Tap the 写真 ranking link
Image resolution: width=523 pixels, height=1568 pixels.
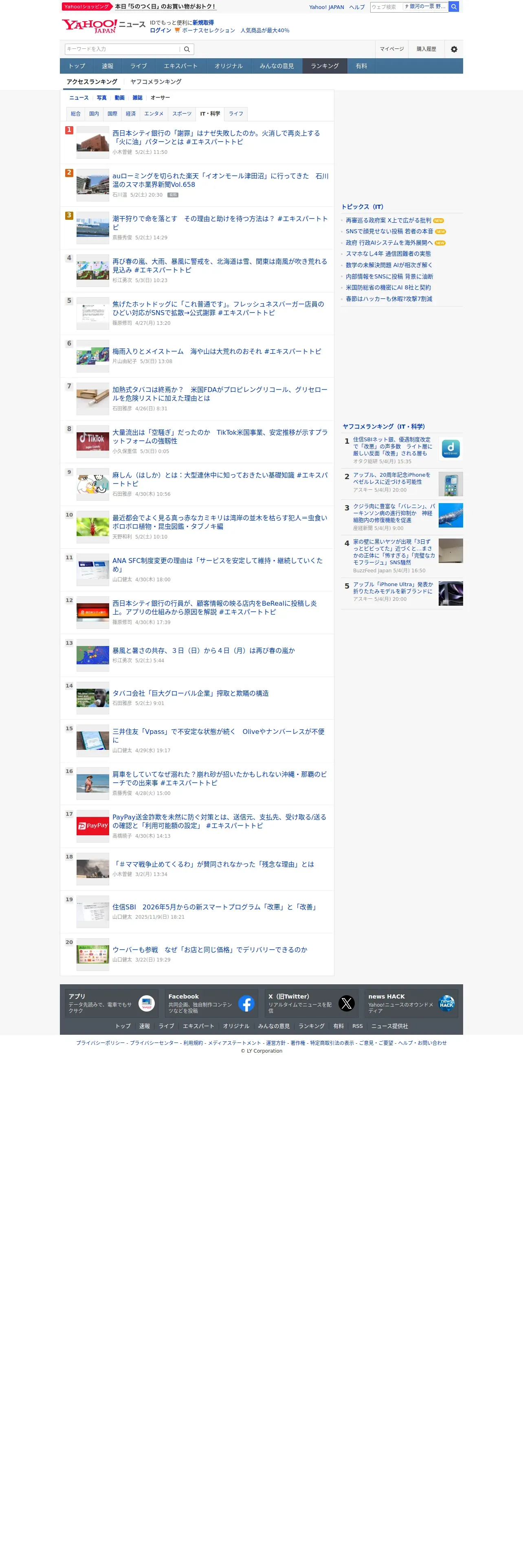coord(102,98)
